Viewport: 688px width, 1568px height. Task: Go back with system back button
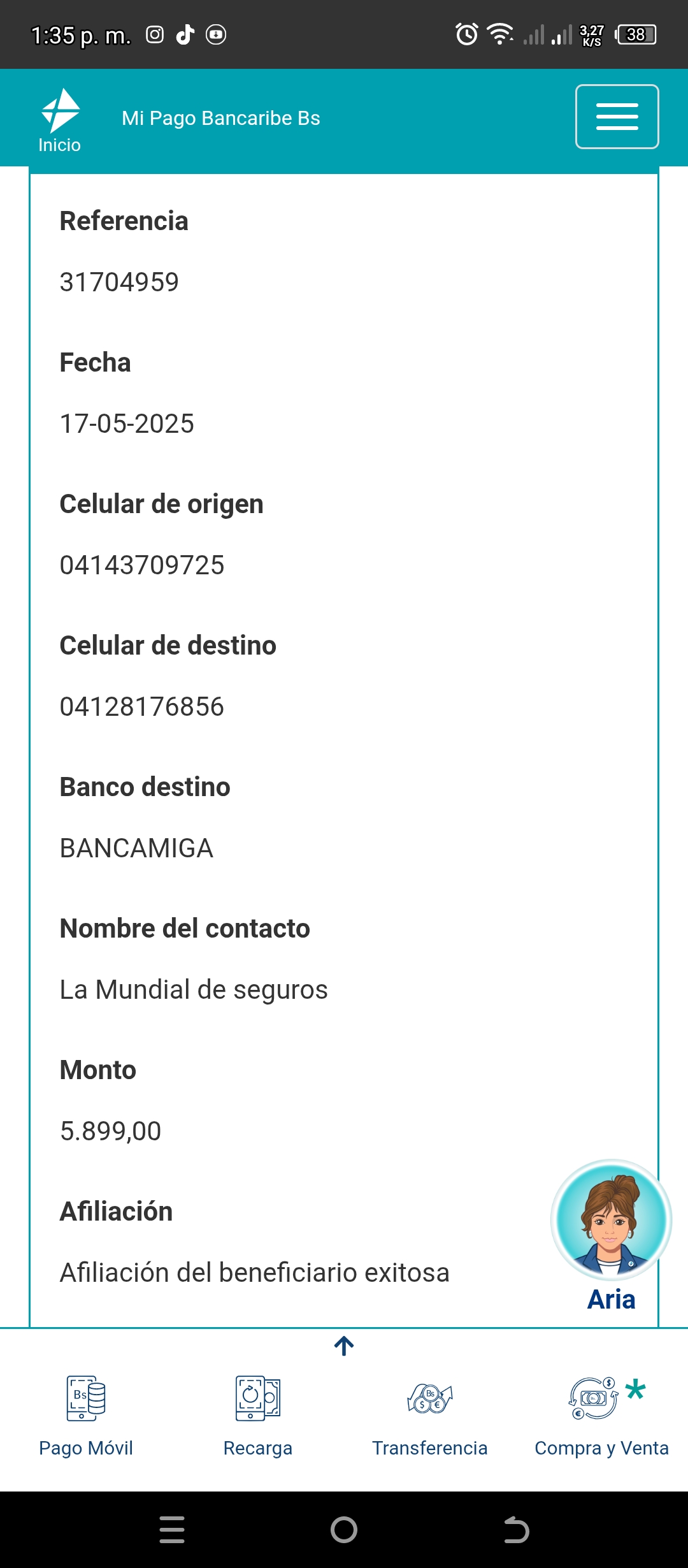516,1530
